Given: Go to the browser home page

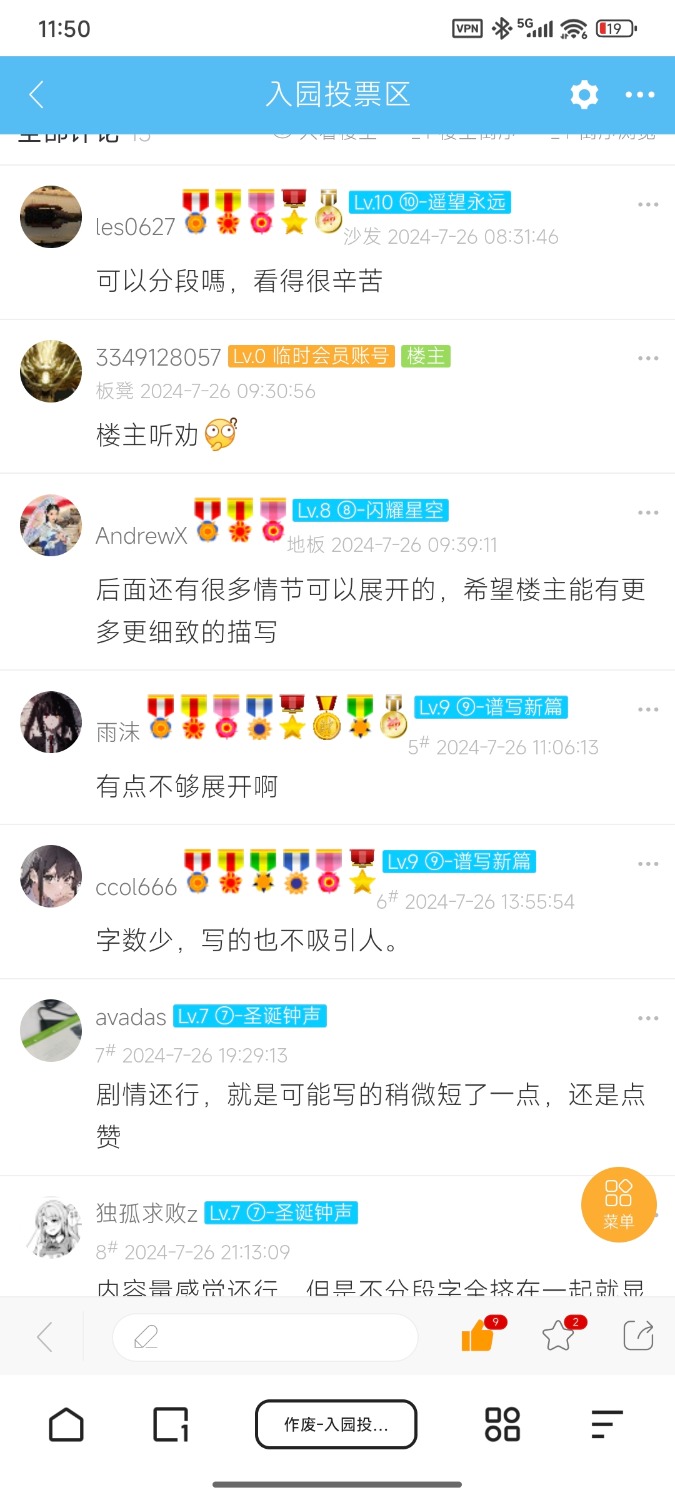Looking at the screenshot, I should (x=66, y=1424).
